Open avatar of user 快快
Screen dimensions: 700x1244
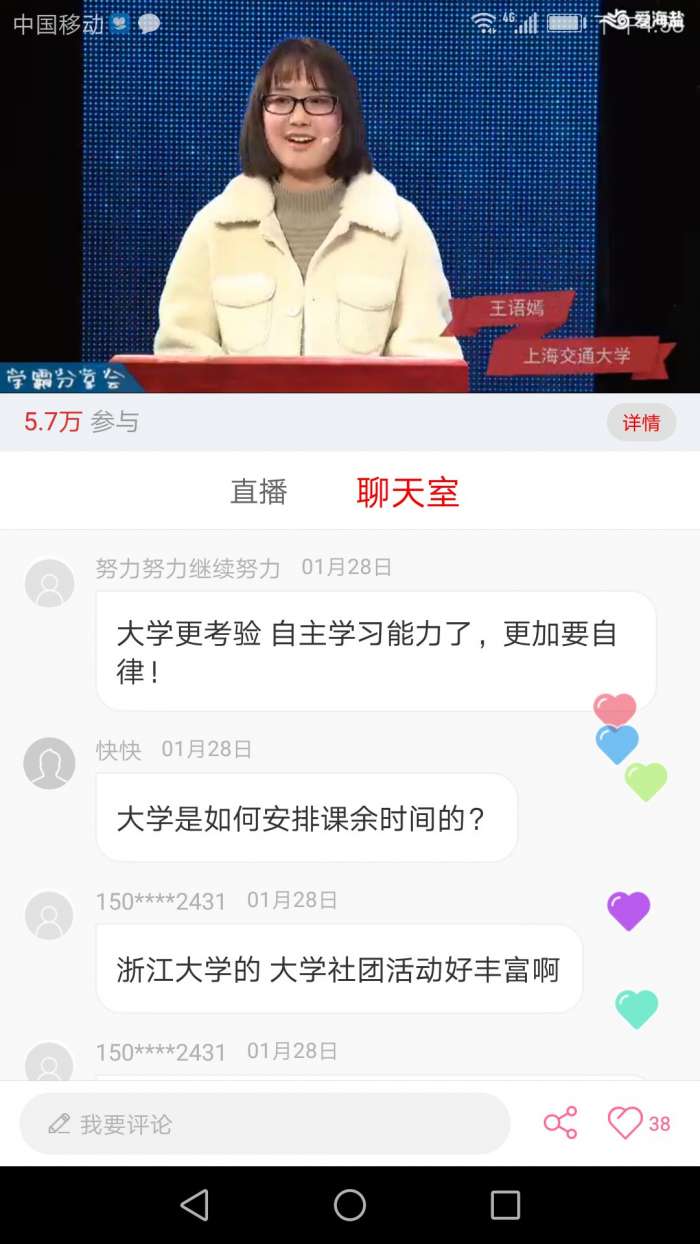[49, 764]
